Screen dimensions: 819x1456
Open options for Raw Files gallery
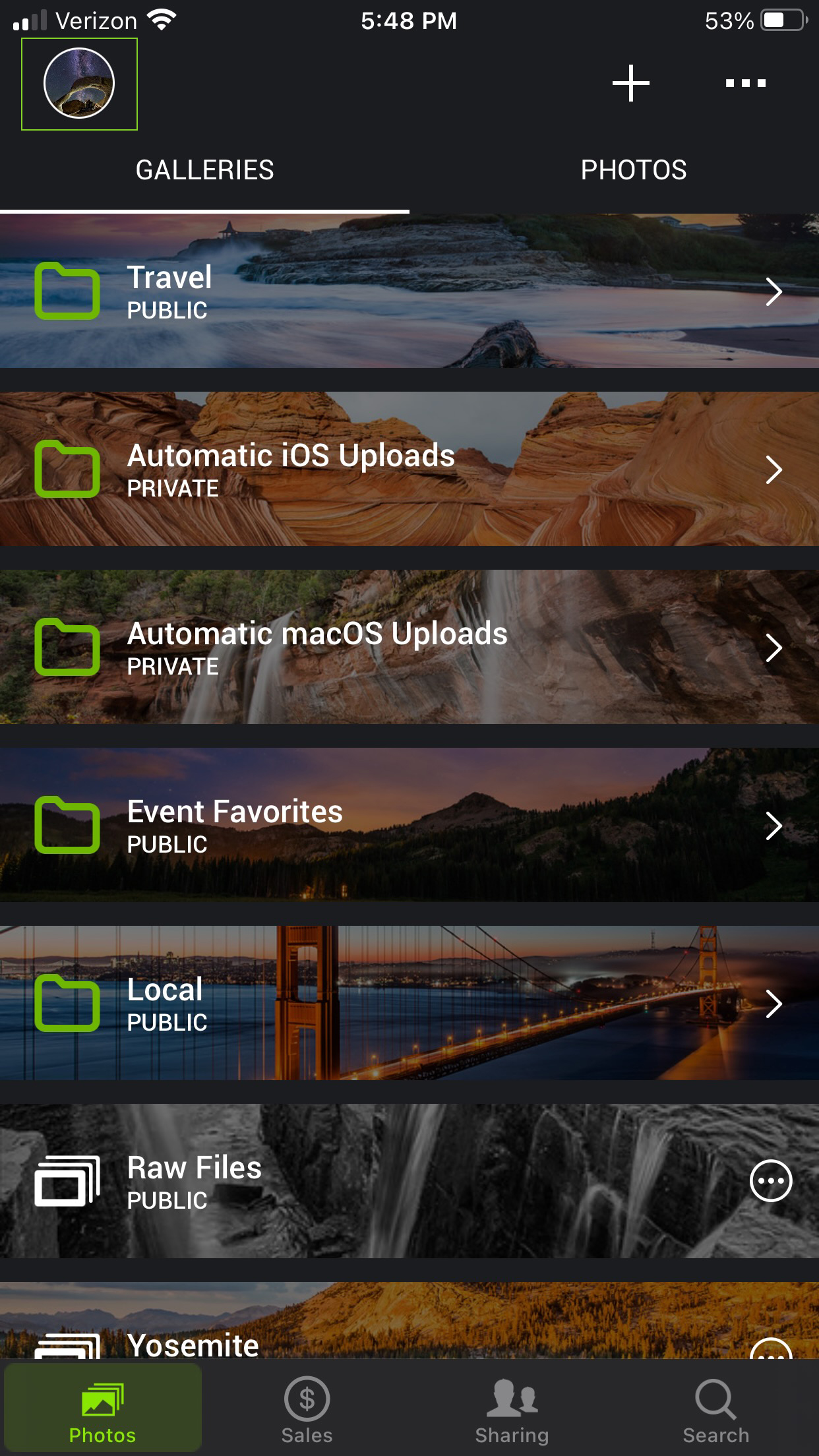[770, 1181]
